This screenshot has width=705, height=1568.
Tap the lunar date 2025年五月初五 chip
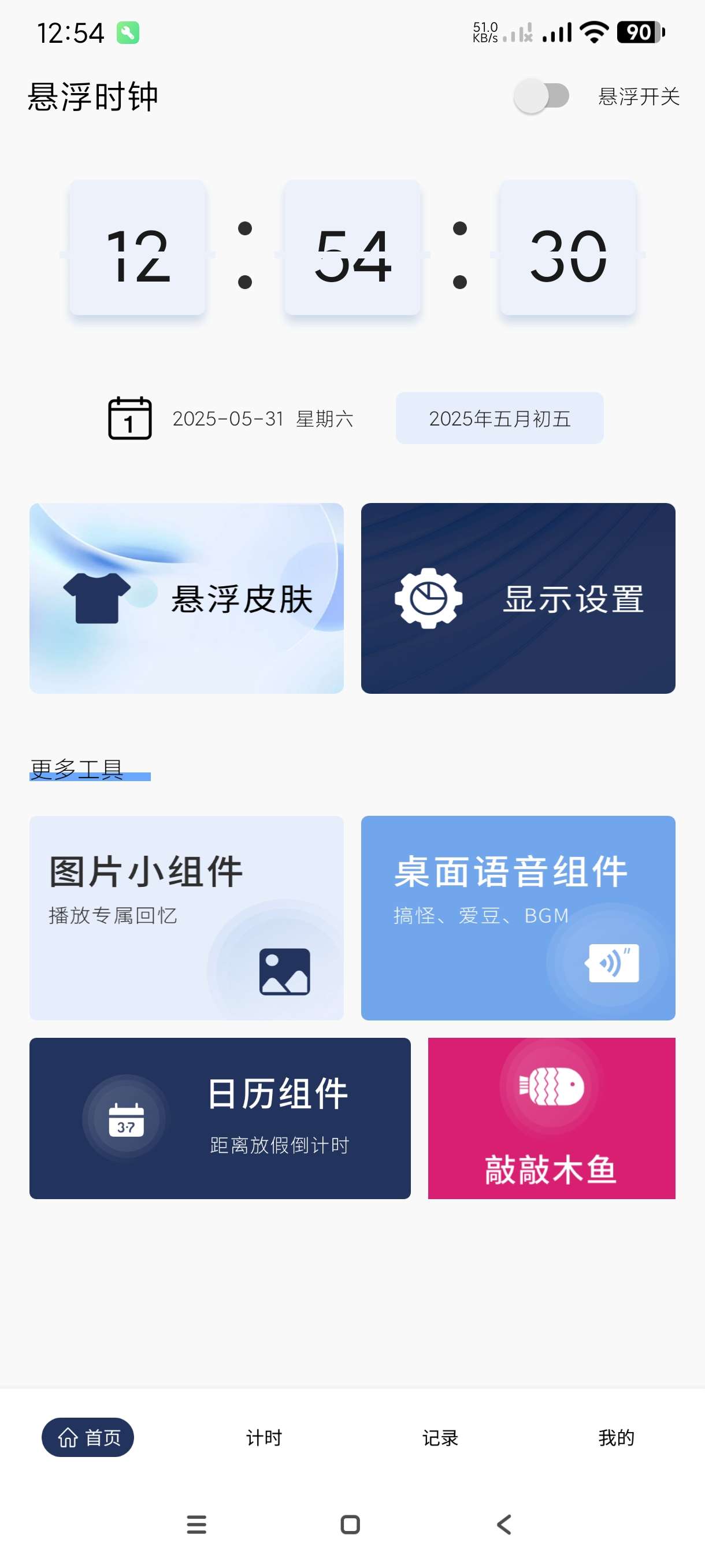[x=499, y=418]
